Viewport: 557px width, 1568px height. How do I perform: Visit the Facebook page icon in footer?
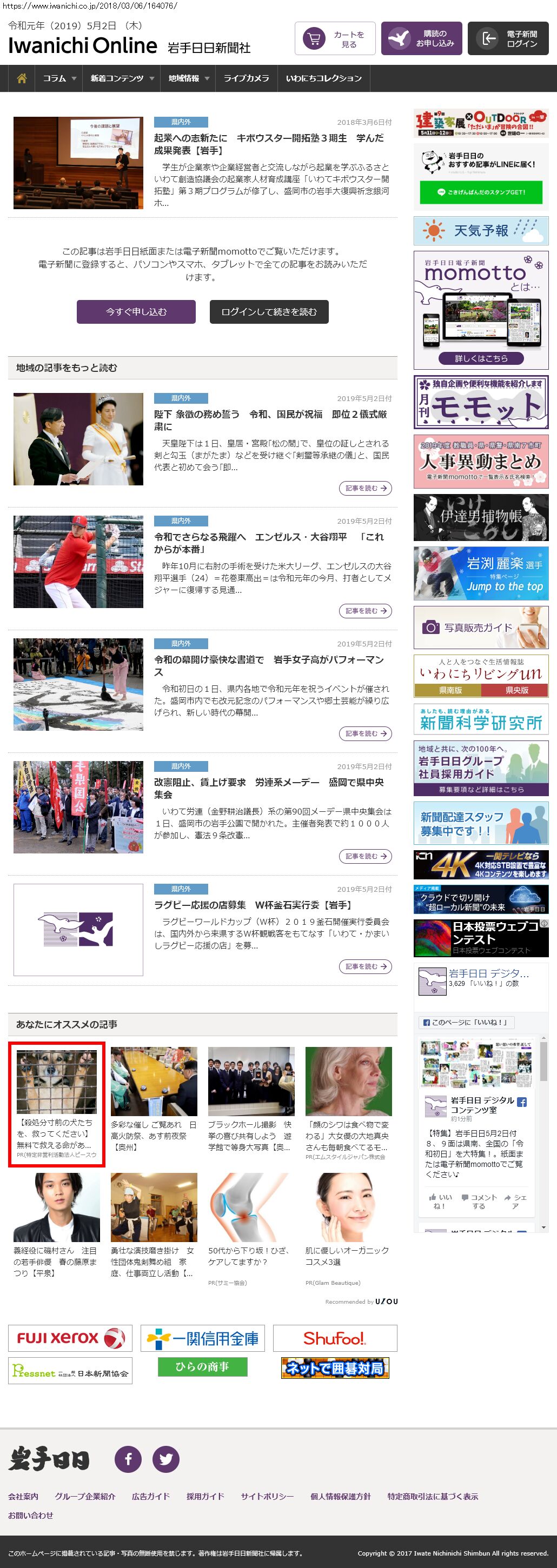128,1459
